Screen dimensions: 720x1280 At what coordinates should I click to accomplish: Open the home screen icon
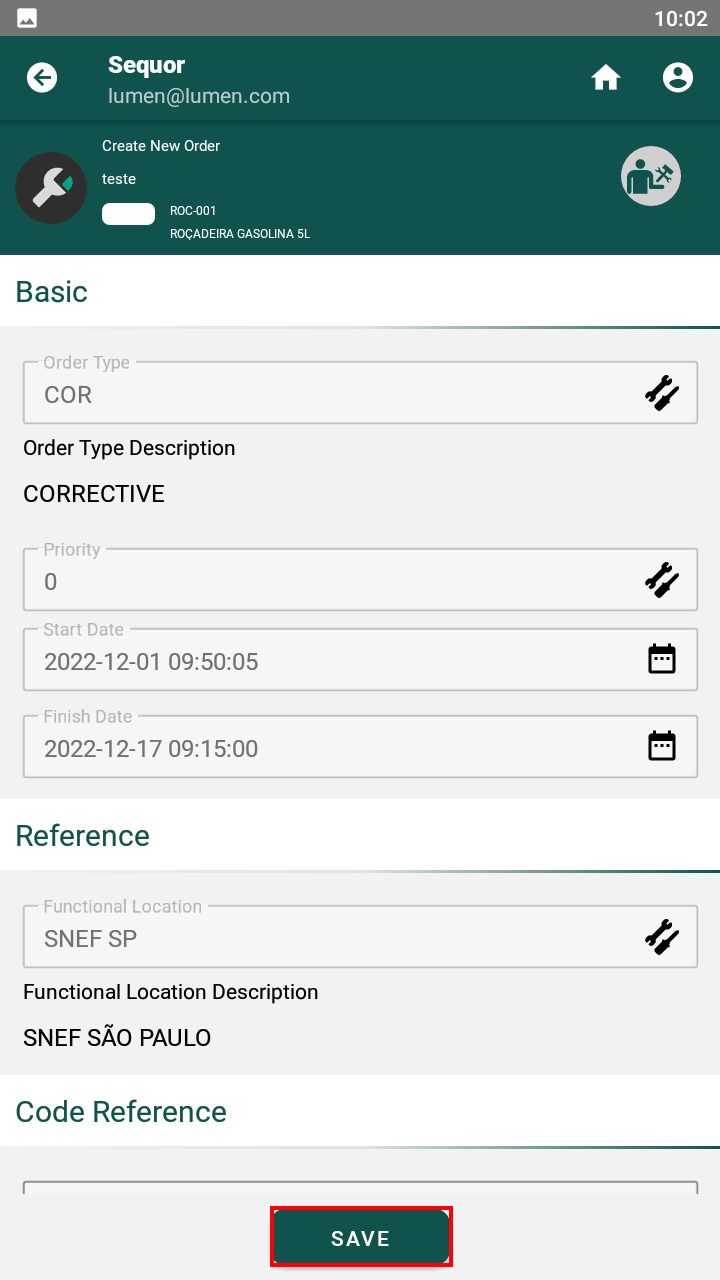click(606, 77)
